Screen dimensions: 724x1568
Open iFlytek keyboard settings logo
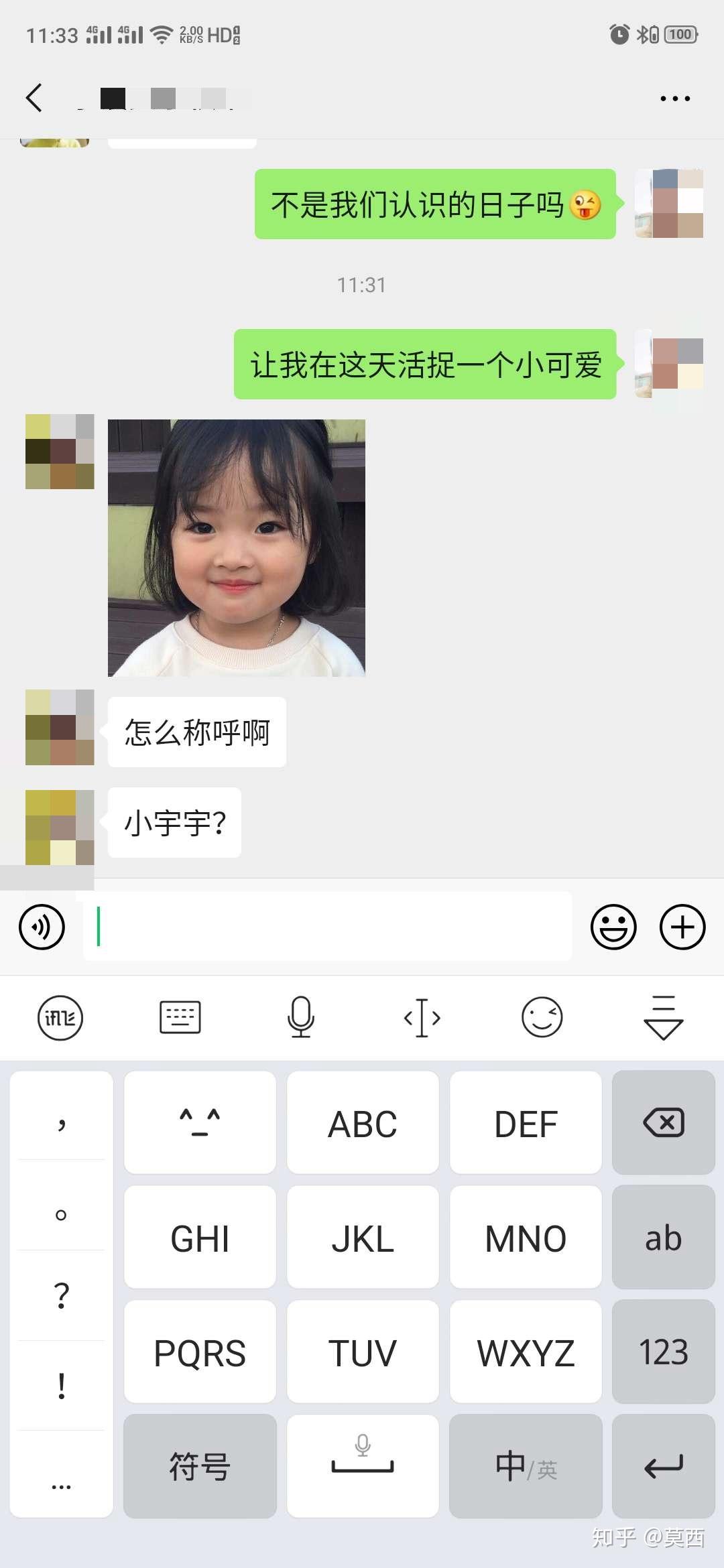(x=60, y=1018)
